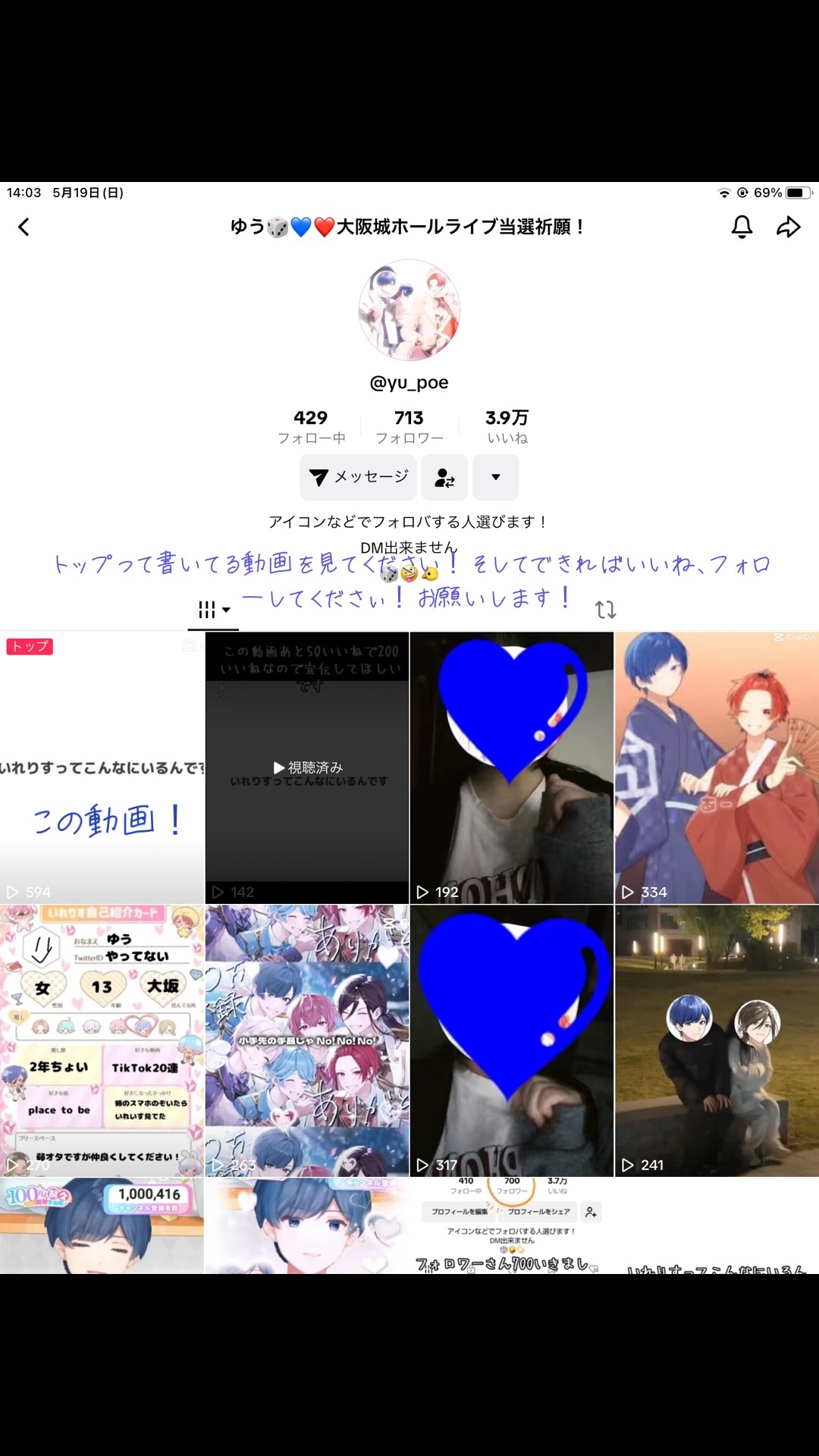Open the 視聴済み video with 142 views
Image resolution: width=819 pixels, height=1456 pixels.
pos(307,767)
